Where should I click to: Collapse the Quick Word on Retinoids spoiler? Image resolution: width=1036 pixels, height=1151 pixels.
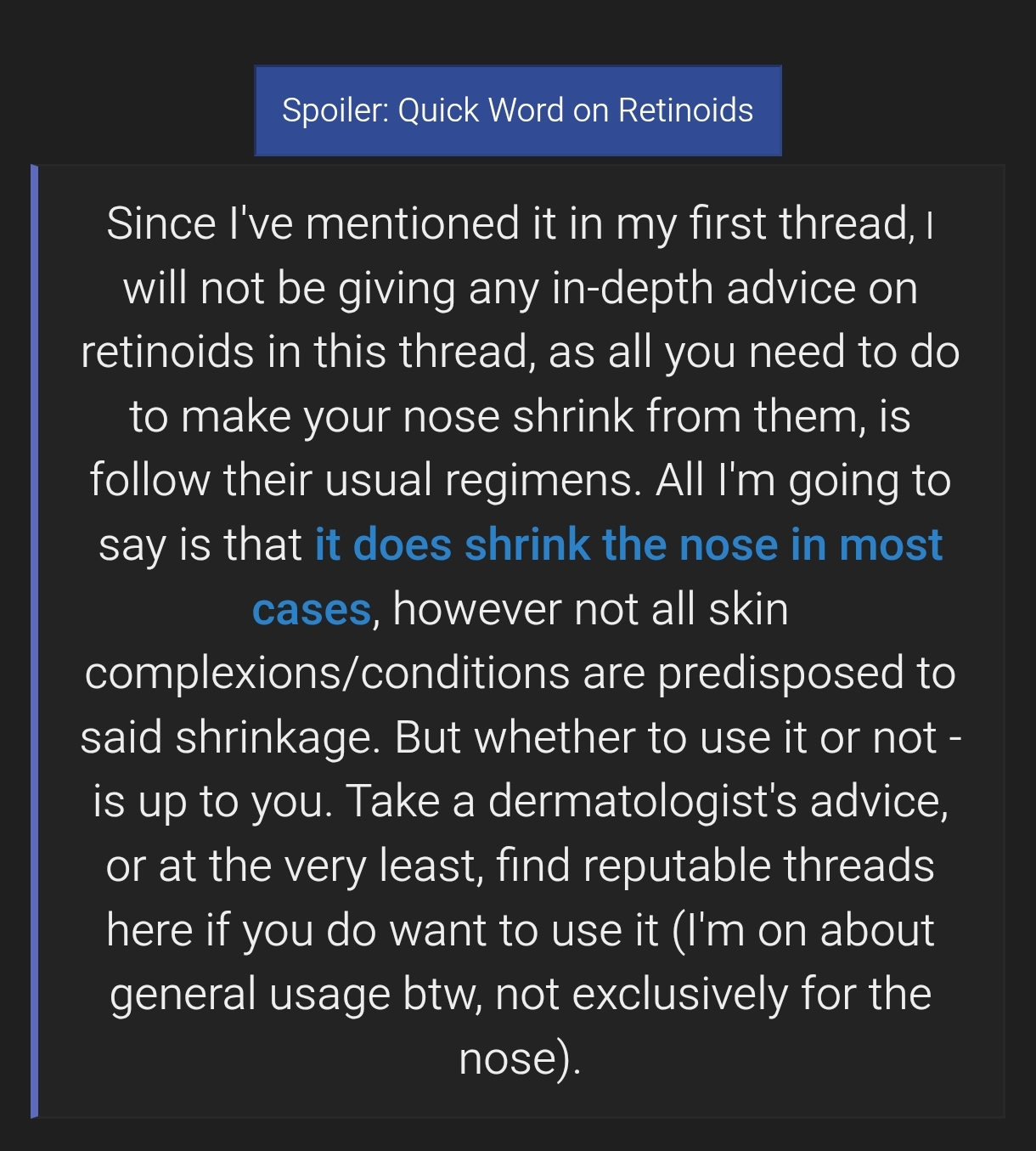pos(517,110)
